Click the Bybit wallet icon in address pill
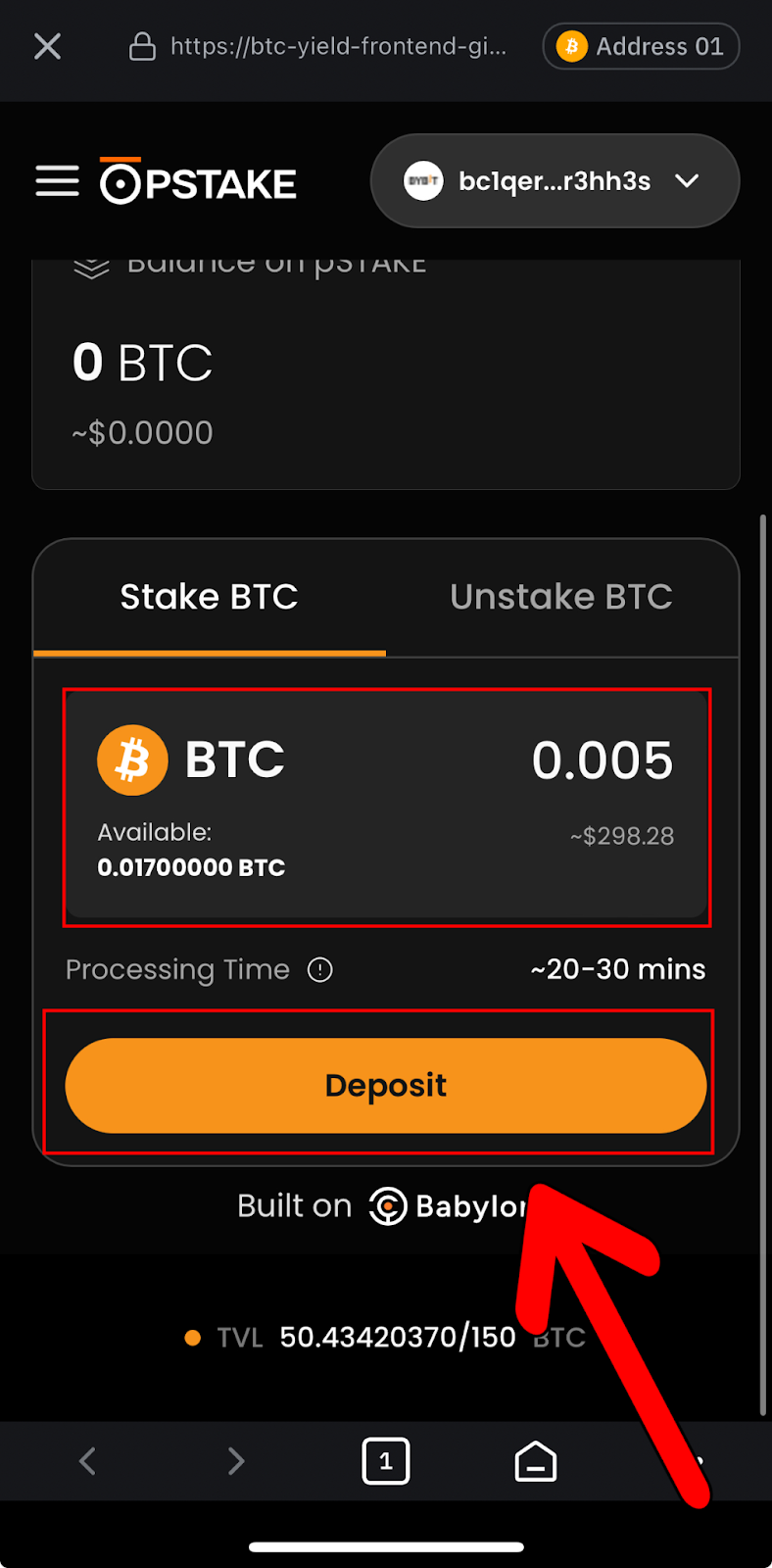Screen dimensions: 772x1568 pyautogui.click(x=423, y=180)
